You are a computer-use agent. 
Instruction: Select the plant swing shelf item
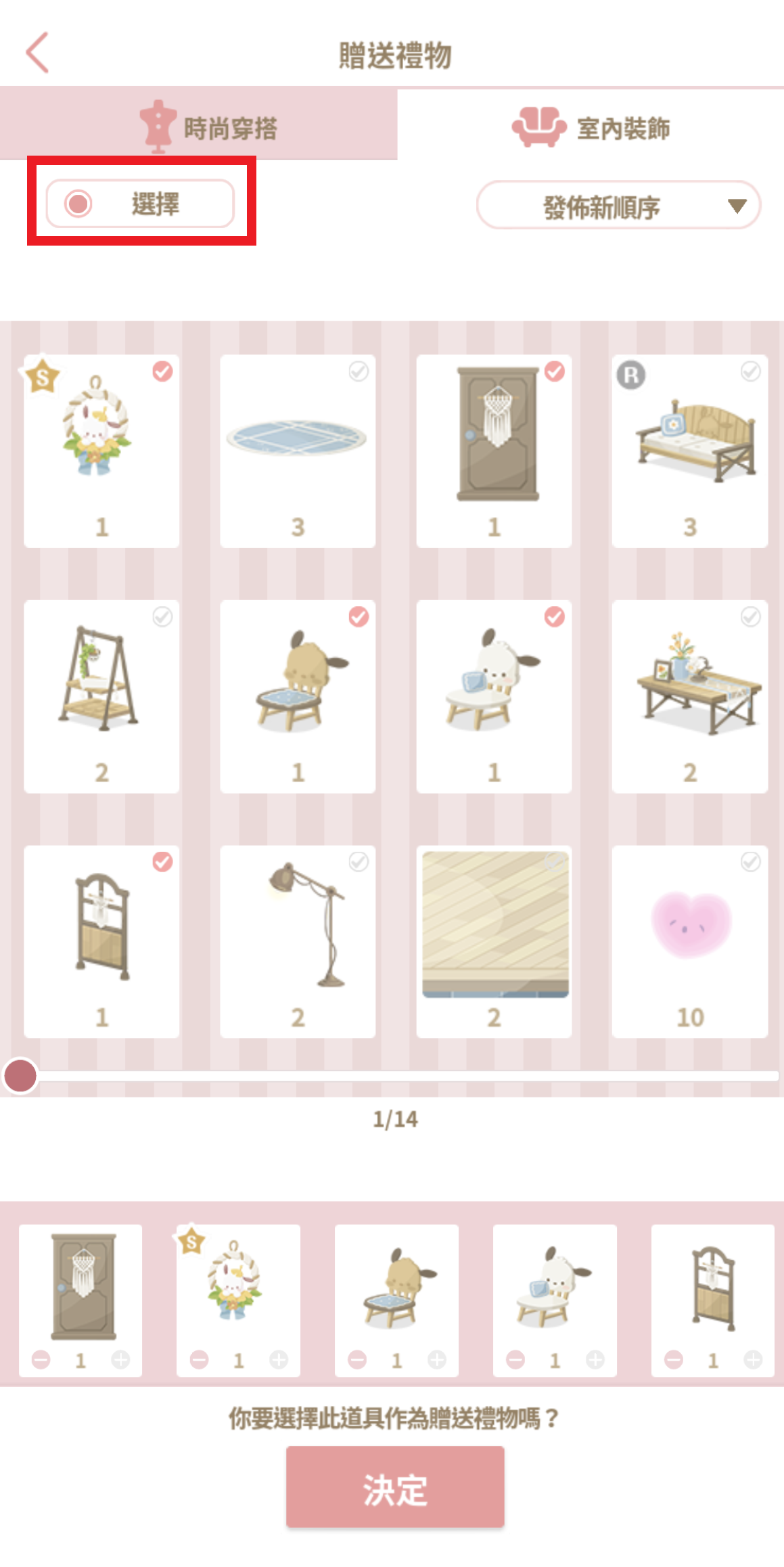point(101,696)
